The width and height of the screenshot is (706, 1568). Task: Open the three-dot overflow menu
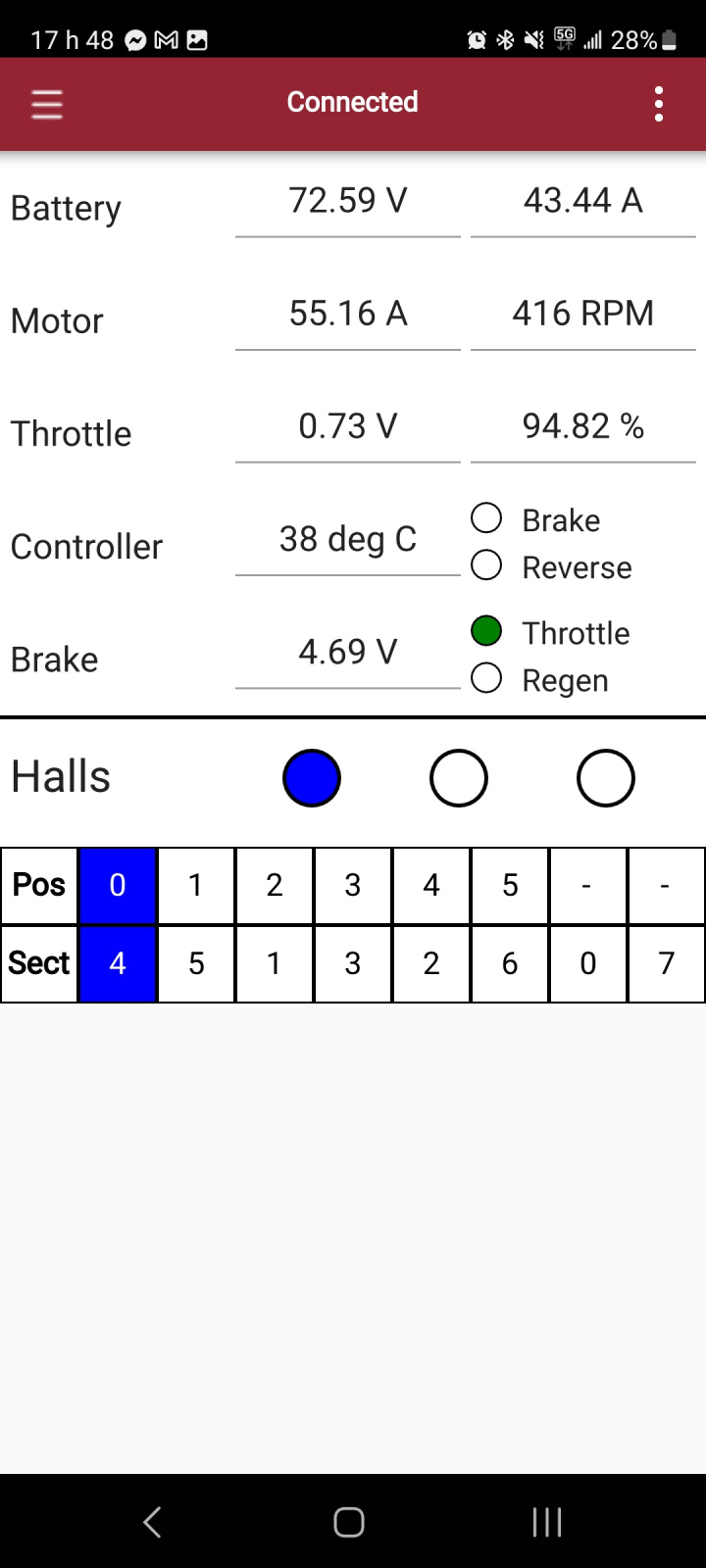[x=659, y=104]
